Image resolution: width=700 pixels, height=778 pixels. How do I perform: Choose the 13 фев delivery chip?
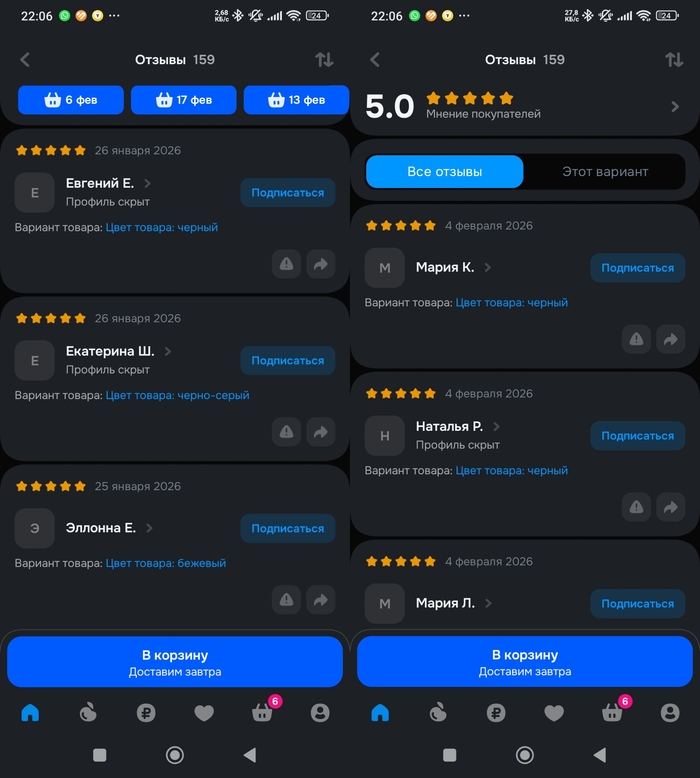click(x=296, y=100)
